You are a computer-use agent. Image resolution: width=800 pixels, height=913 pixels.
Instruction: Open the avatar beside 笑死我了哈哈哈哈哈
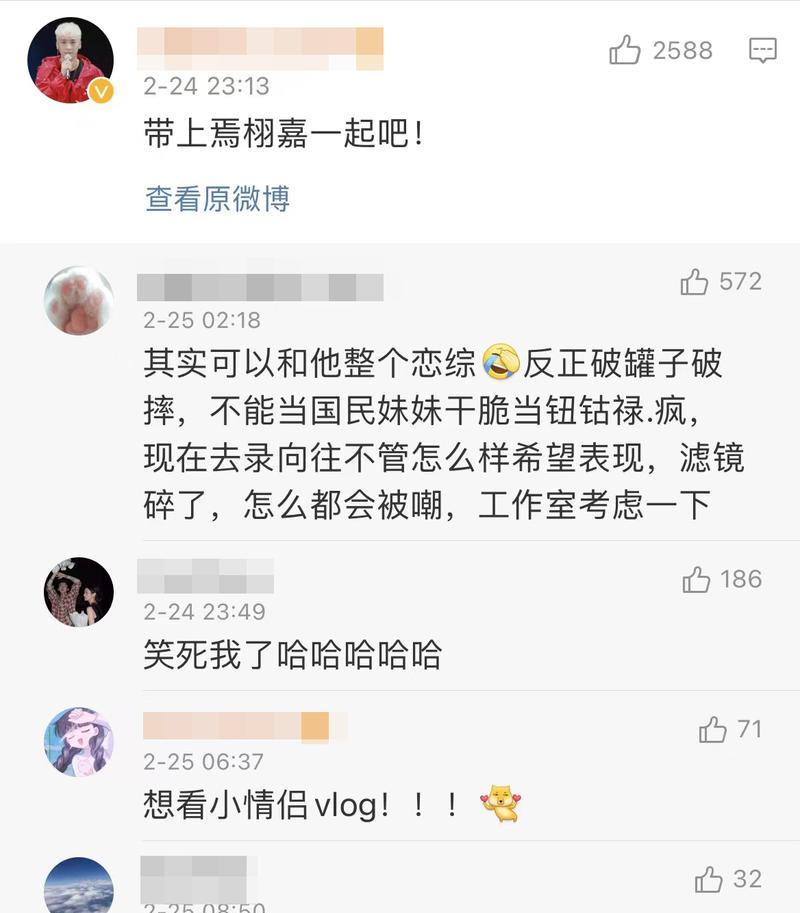pos(79,592)
